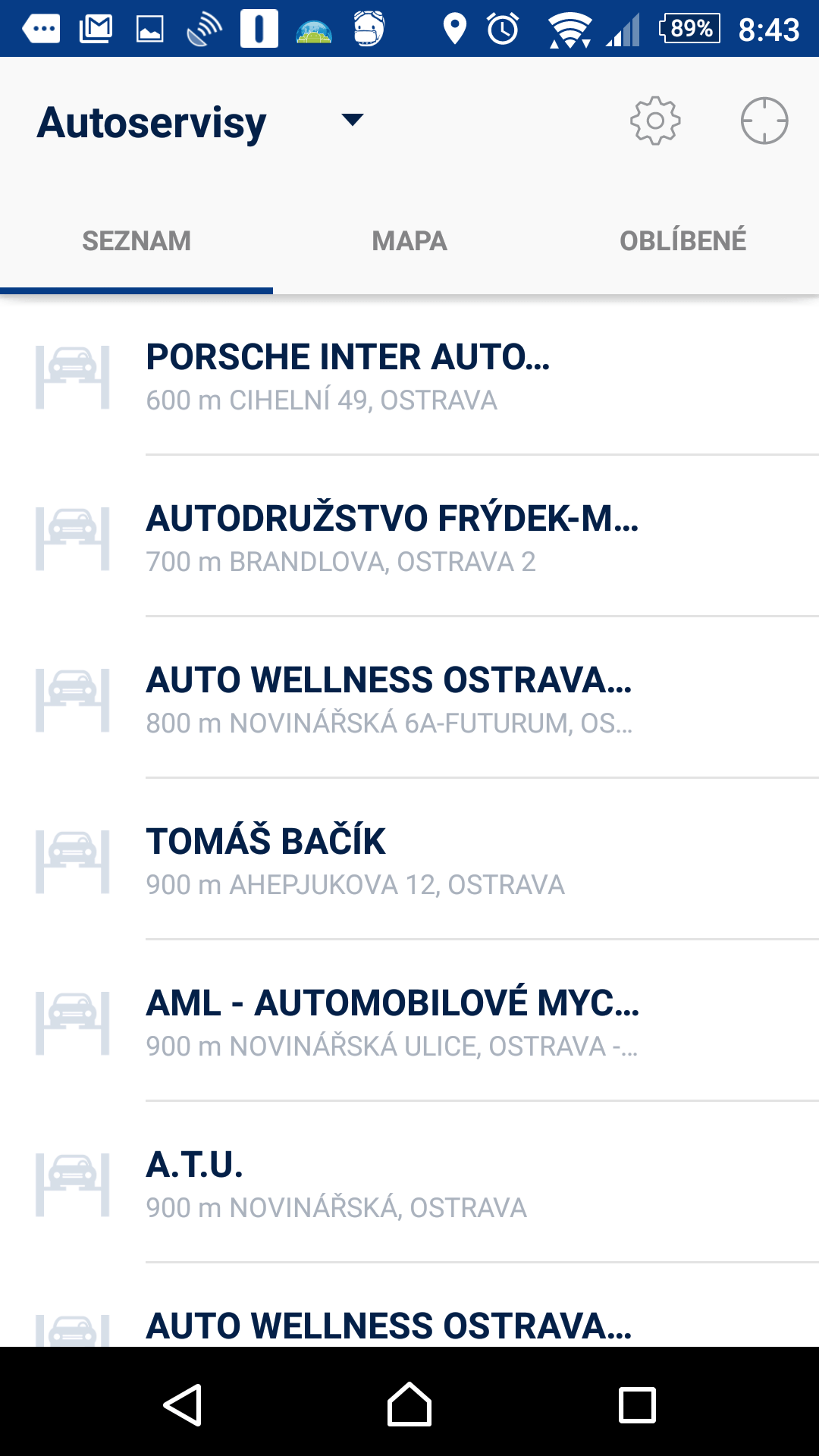Open the system recent apps button

pos(637,1405)
